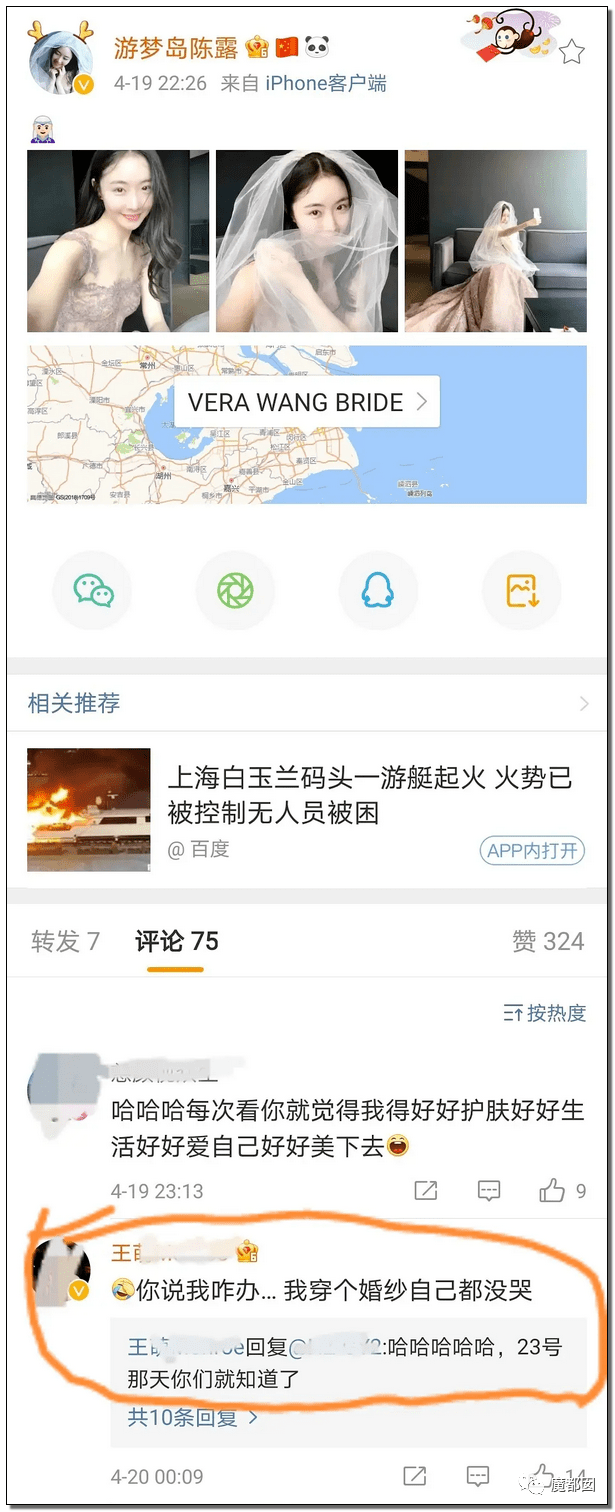The image size is (615, 1512).
Task: Expand the 相关推荐 section
Action: [584, 704]
